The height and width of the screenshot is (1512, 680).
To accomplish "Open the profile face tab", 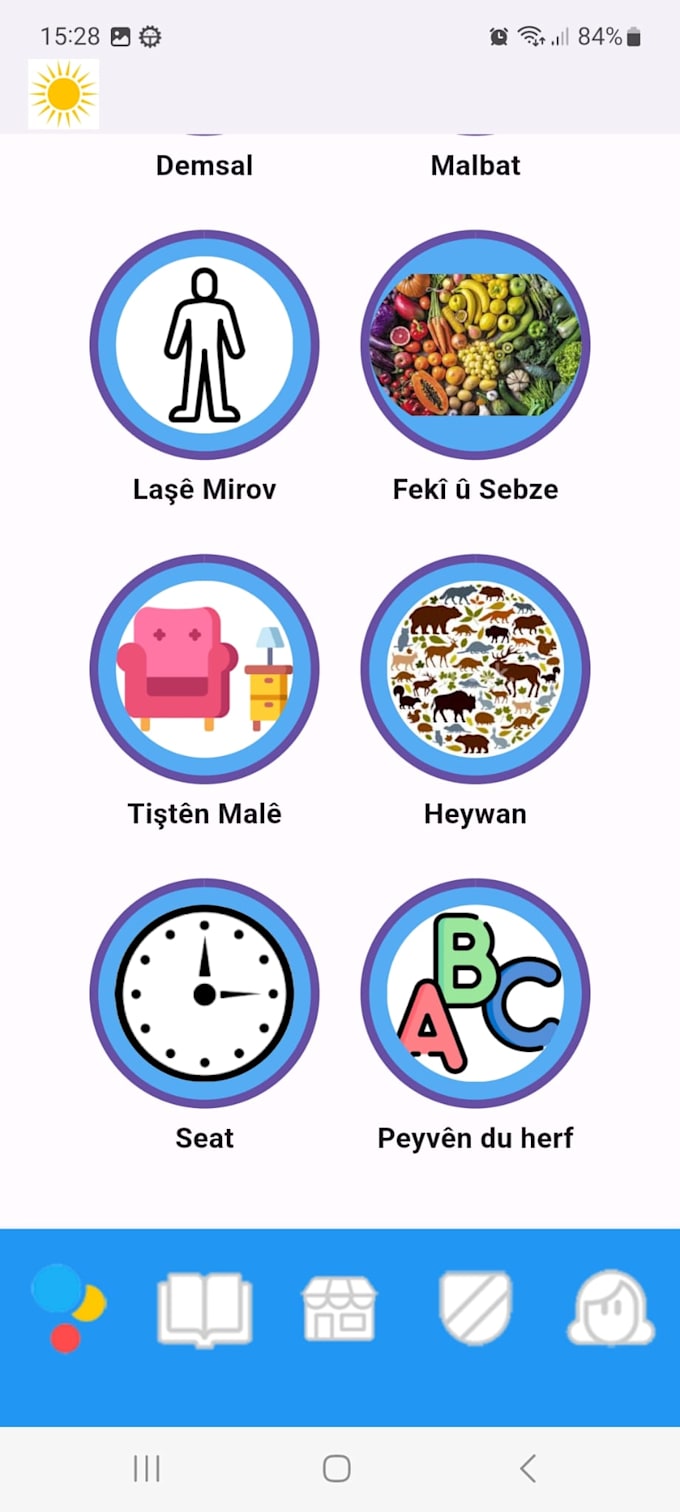I will coord(611,1308).
